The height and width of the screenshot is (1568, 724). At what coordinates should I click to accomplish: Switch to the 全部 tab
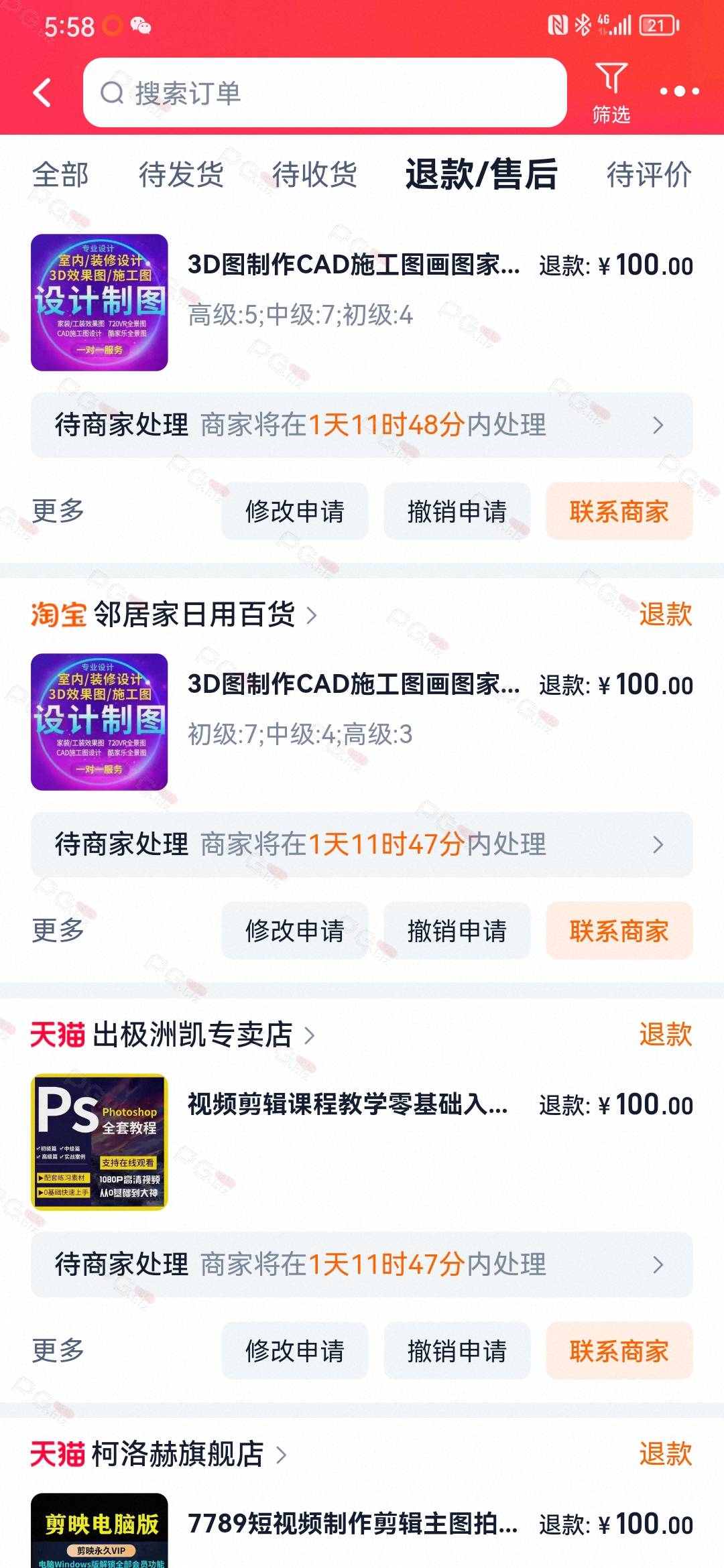60,175
